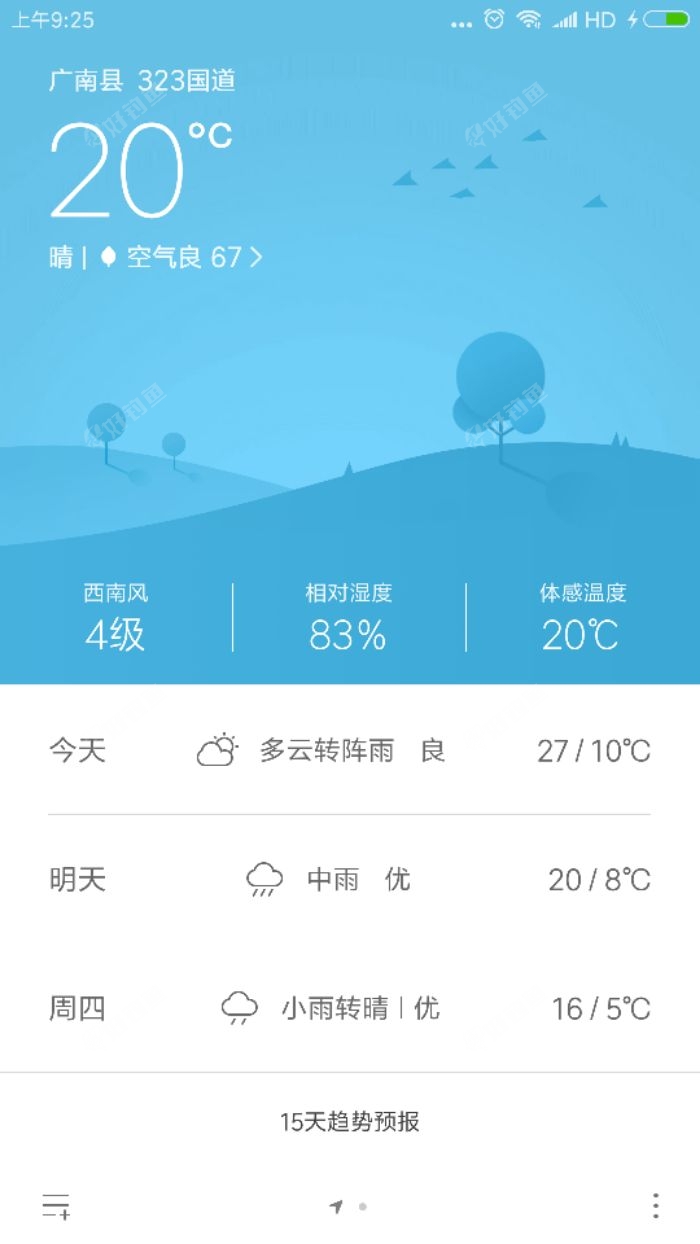The width and height of the screenshot is (700, 1244).
Task: Open today's 多云转阵雨 forecast row
Action: tap(349, 750)
